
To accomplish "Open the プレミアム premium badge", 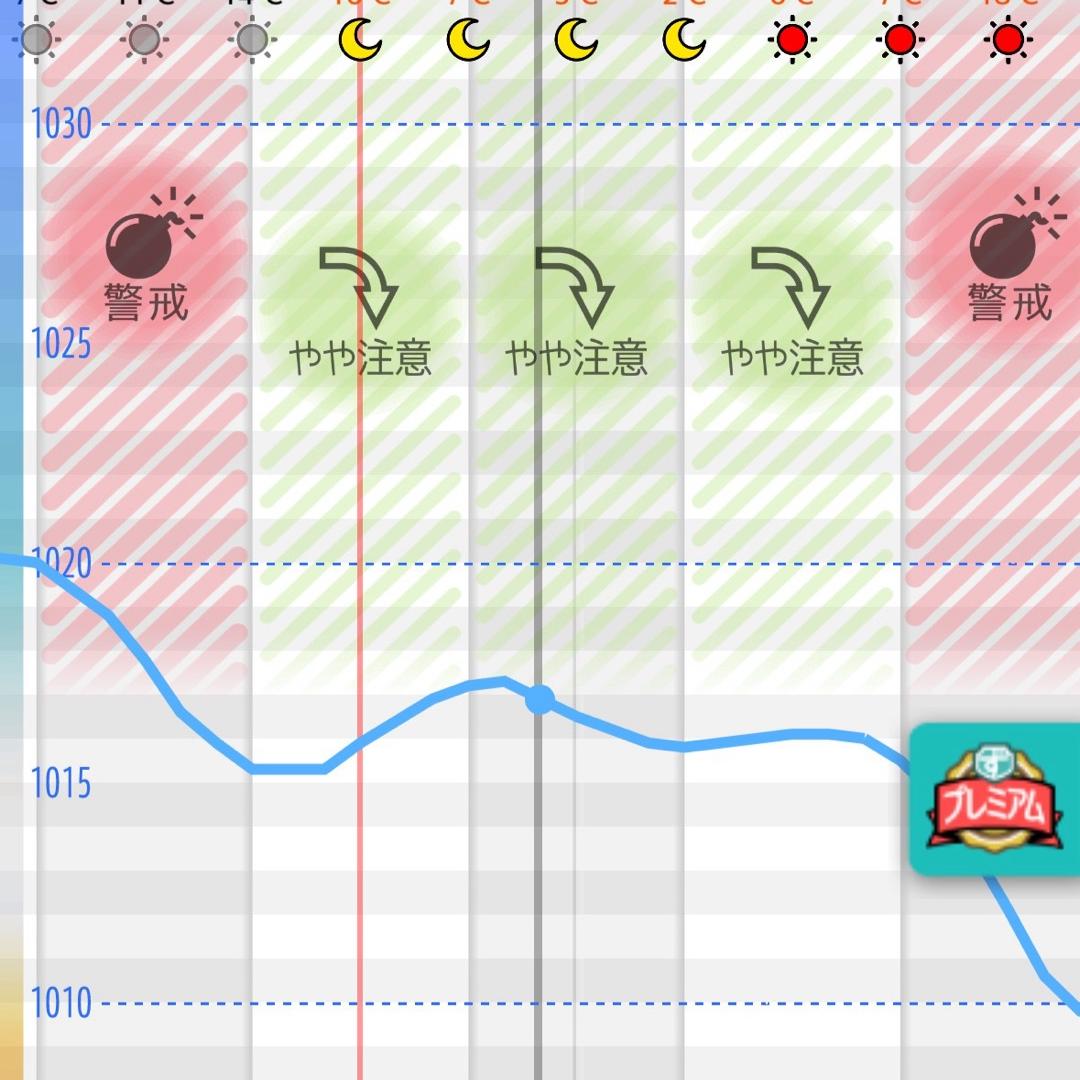I will pyautogui.click(x=993, y=799).
